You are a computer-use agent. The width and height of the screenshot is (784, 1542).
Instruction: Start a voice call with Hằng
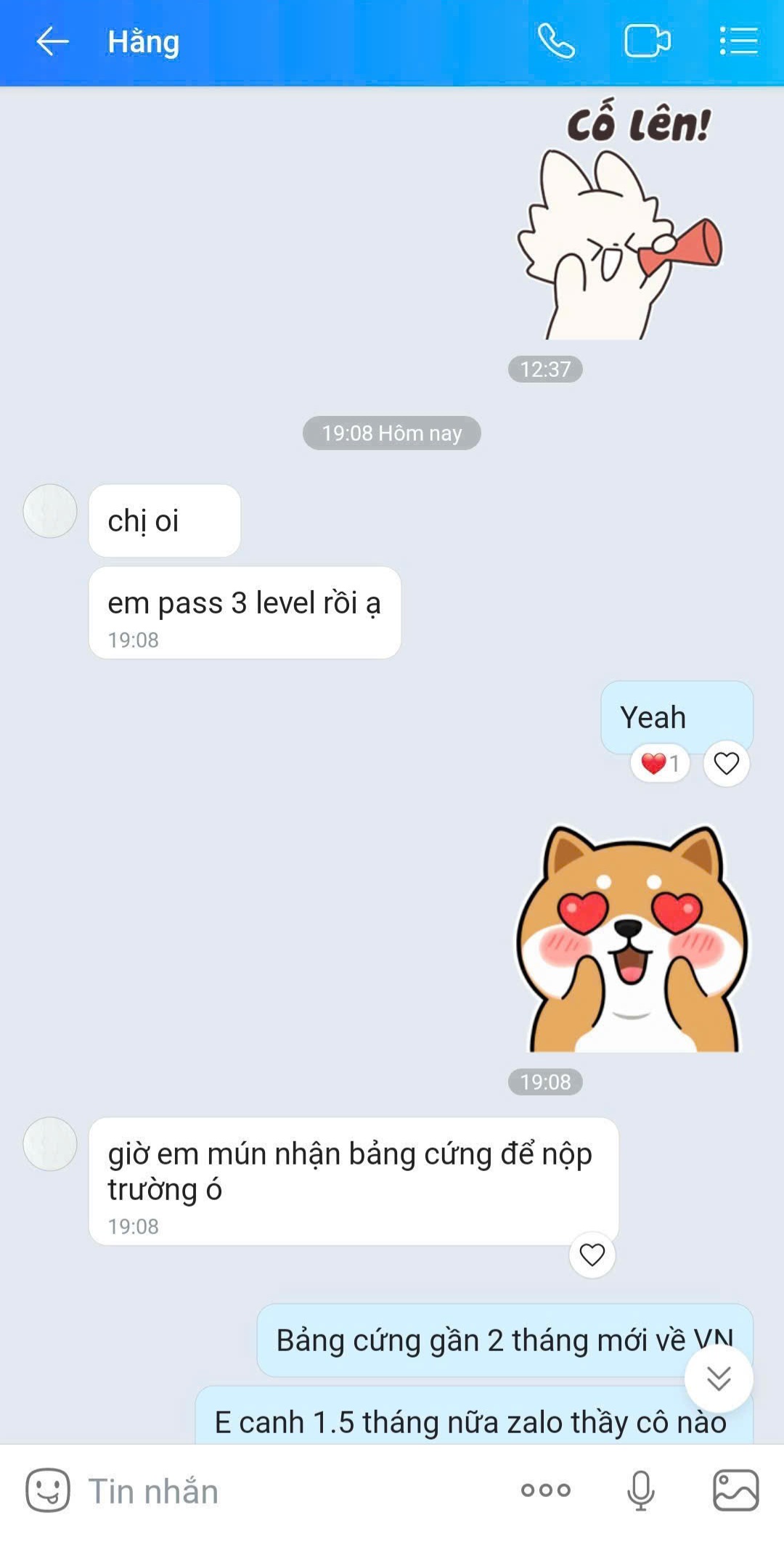point(556,41)
